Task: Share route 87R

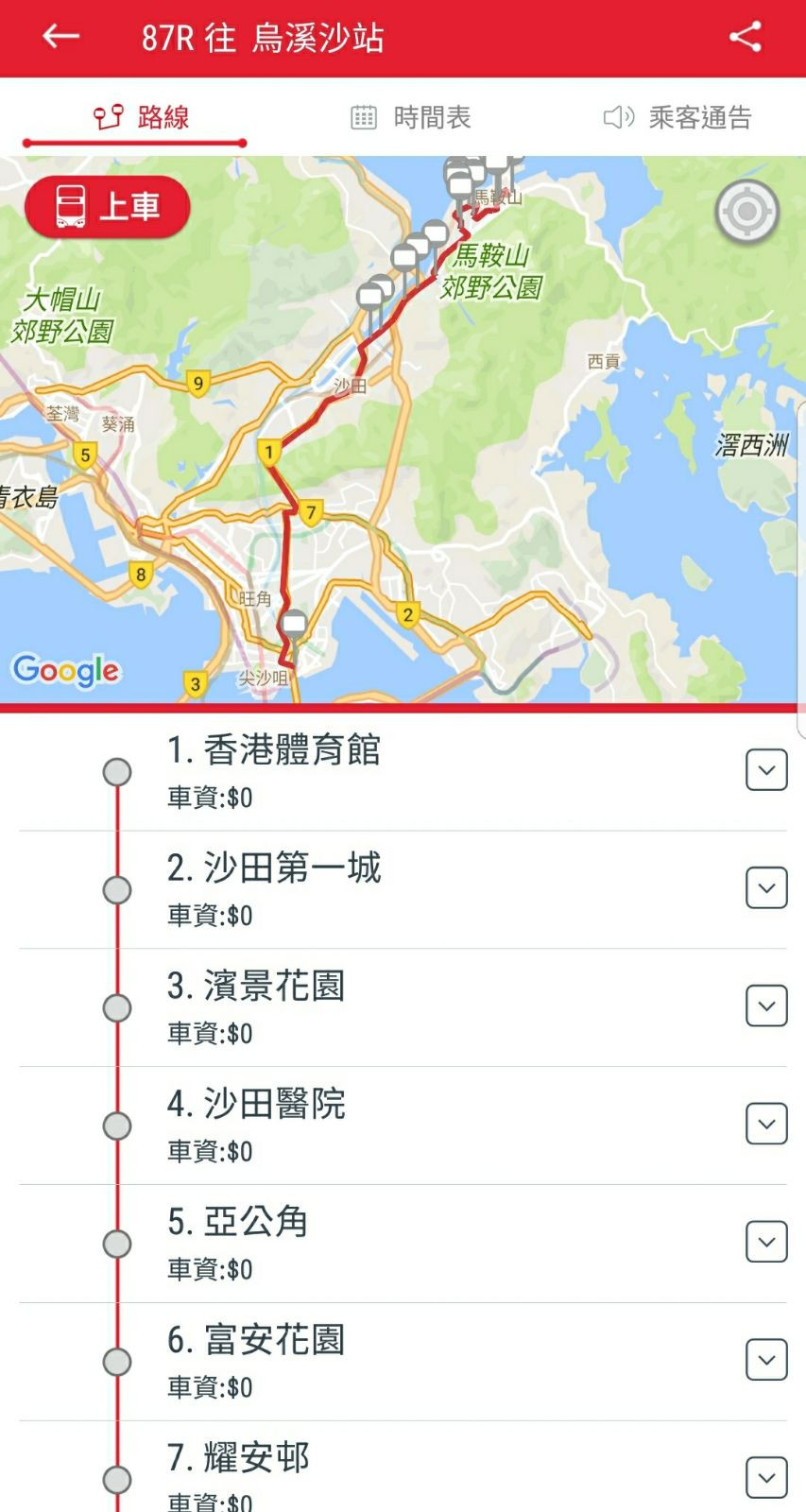Action: coord(745,38)
